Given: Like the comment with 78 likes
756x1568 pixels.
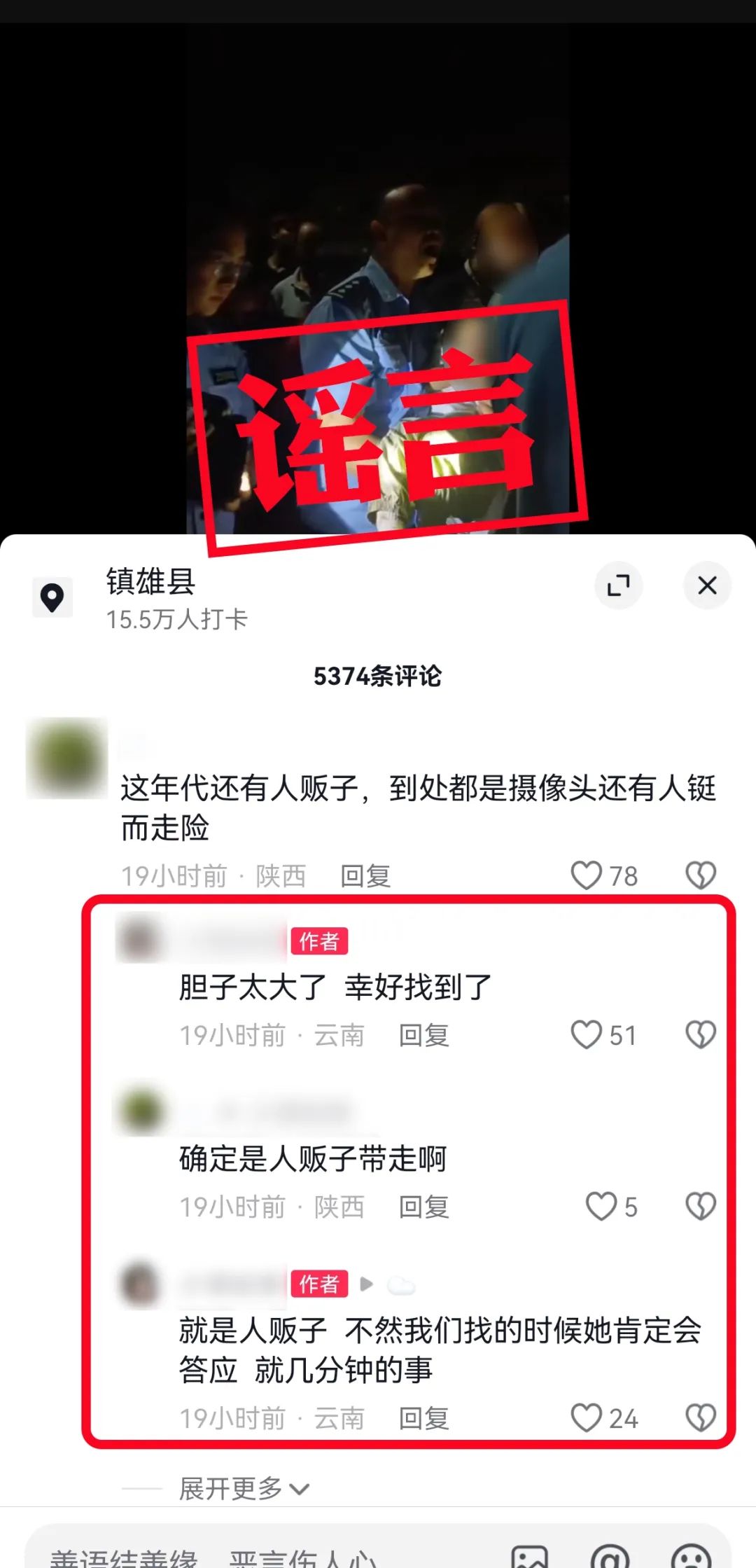Looking at the screenshot, I should [x=587, y=875].
